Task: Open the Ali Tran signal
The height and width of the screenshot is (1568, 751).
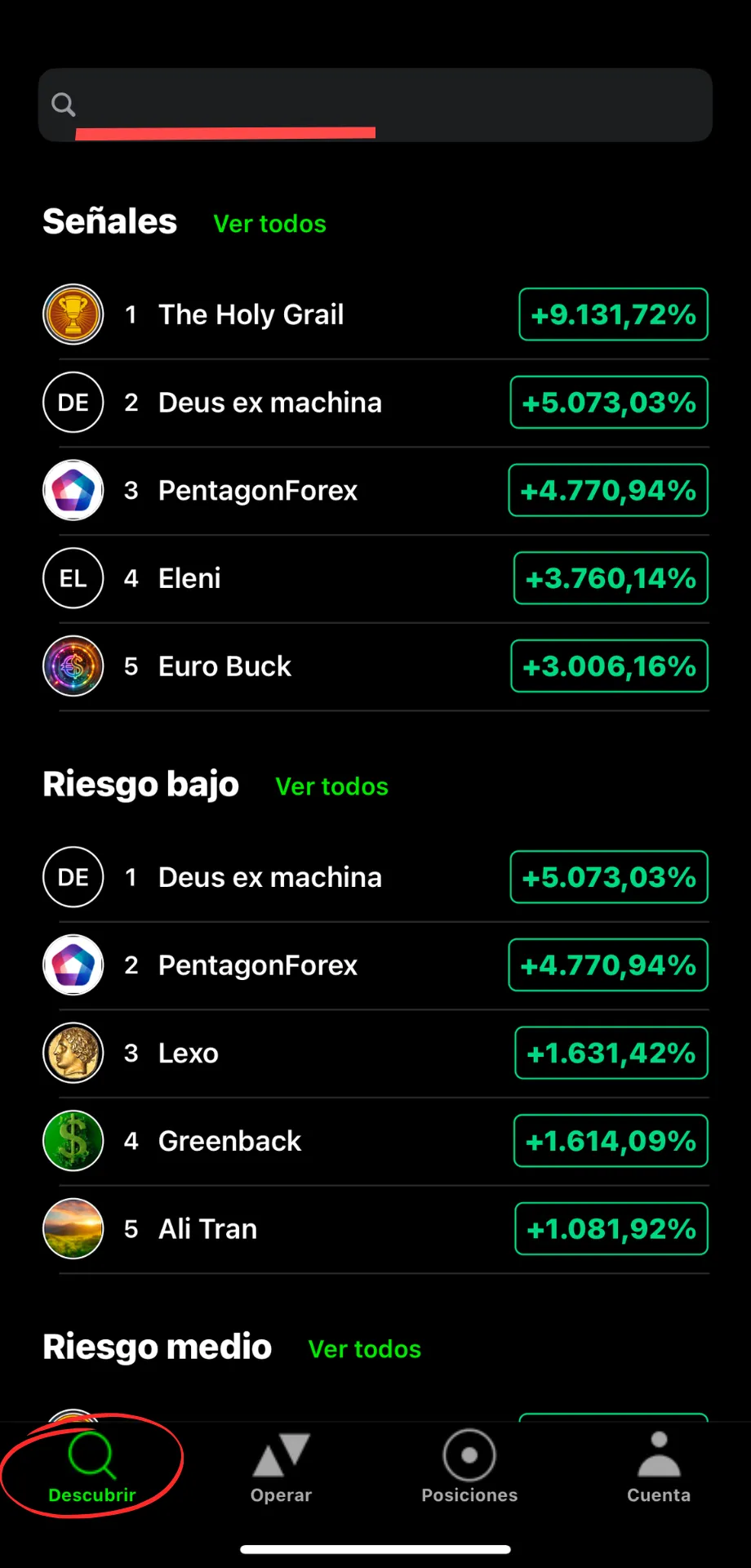Action: pos(375,1229)
